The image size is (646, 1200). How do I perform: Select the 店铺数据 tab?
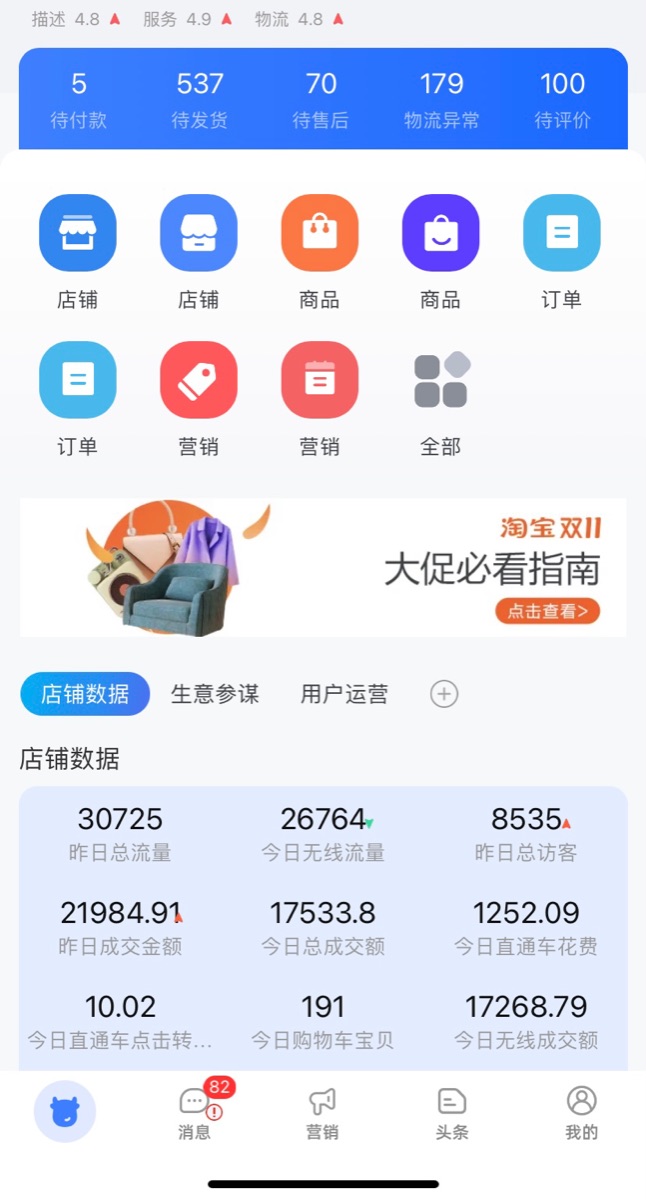tap(85, 694)
